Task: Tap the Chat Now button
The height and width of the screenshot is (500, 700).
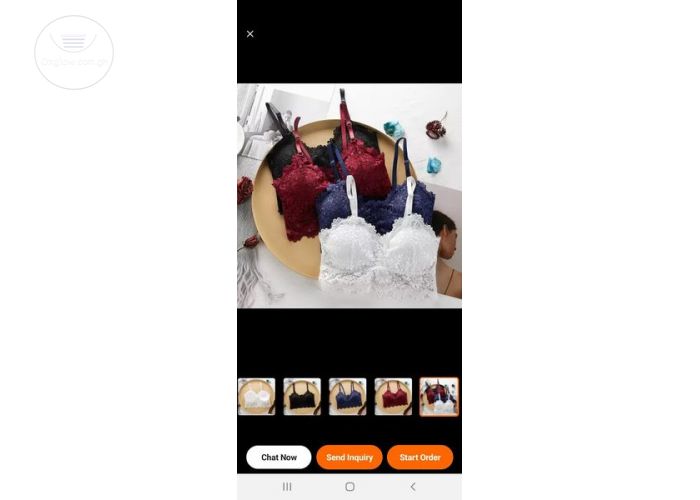Action: (x=279, y=457)
